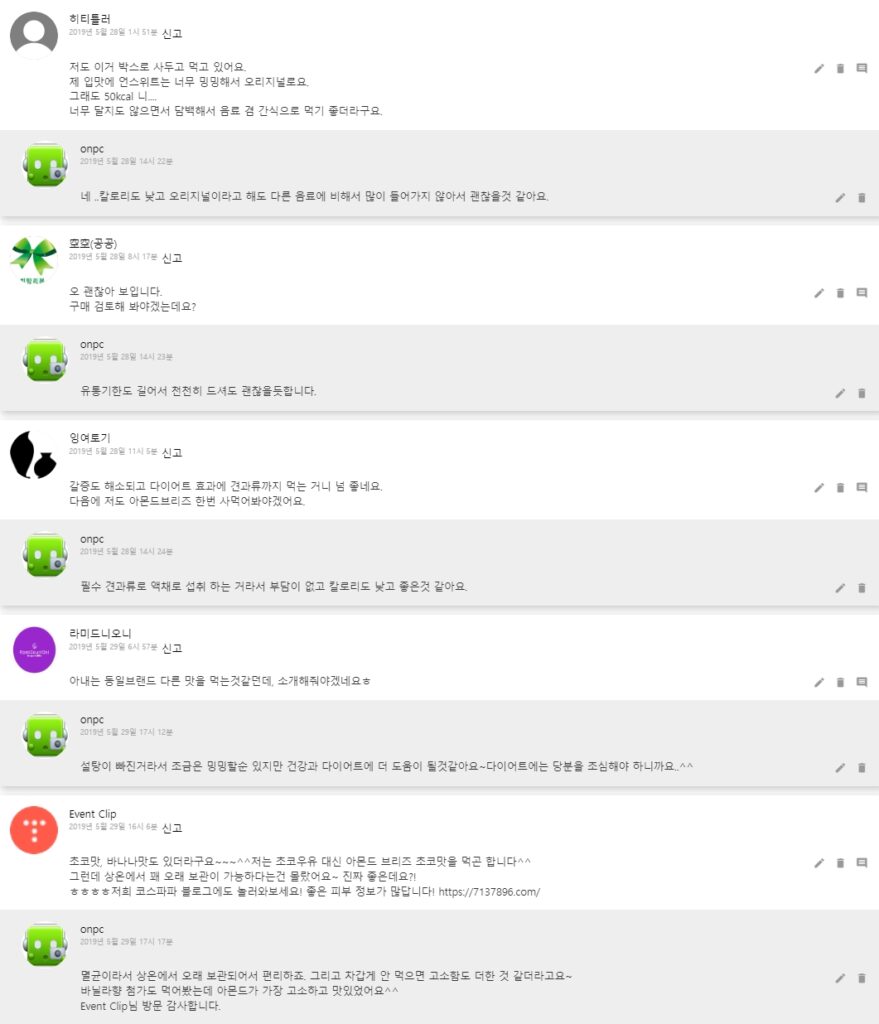Click Event Clip's orange avatar
The height and width of the screenshot is (1024, 879).
point(33,828)
